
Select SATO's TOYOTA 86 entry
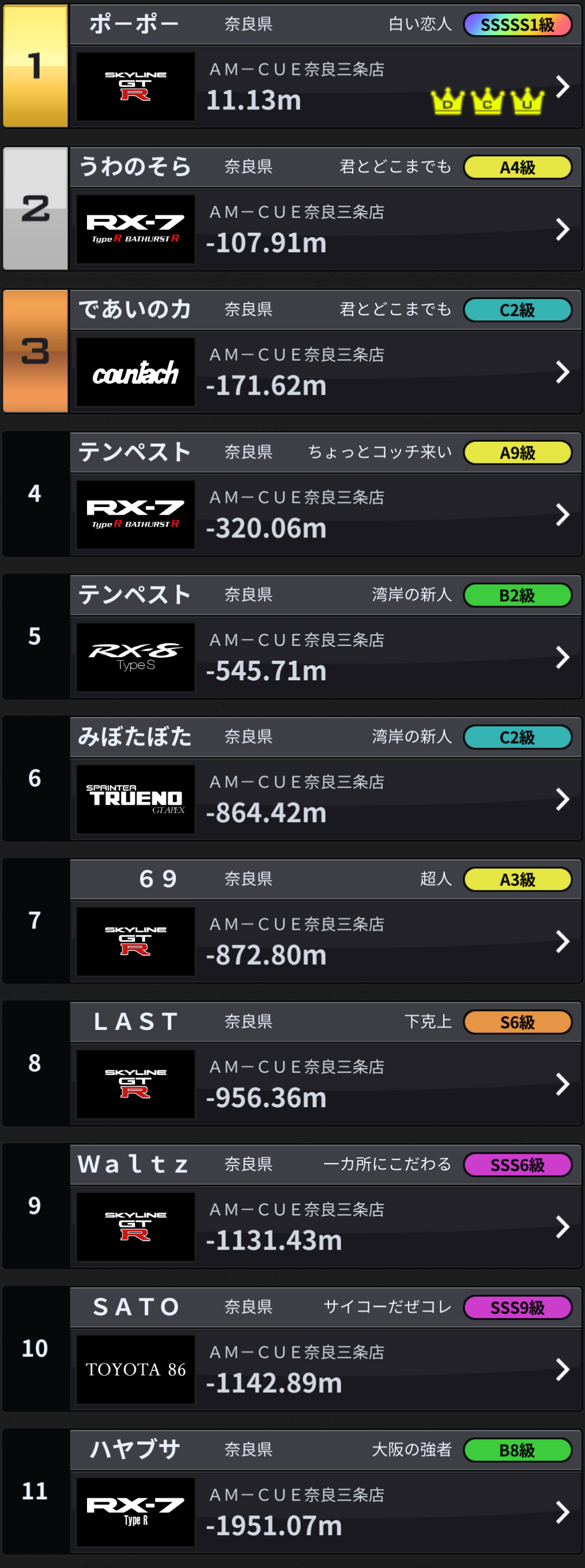click(561, 1370)
